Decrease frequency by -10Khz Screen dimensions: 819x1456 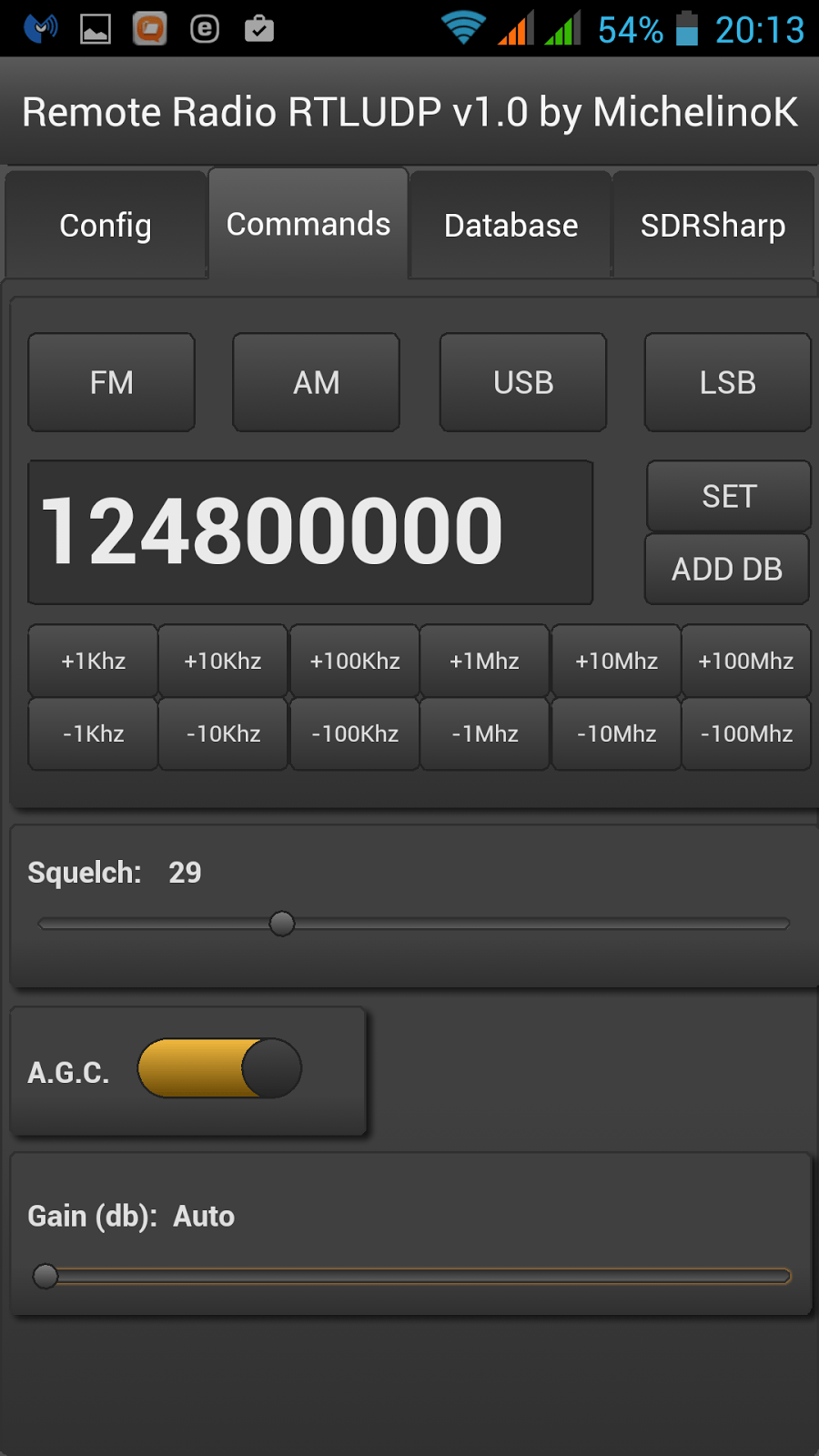pos(223,733)
